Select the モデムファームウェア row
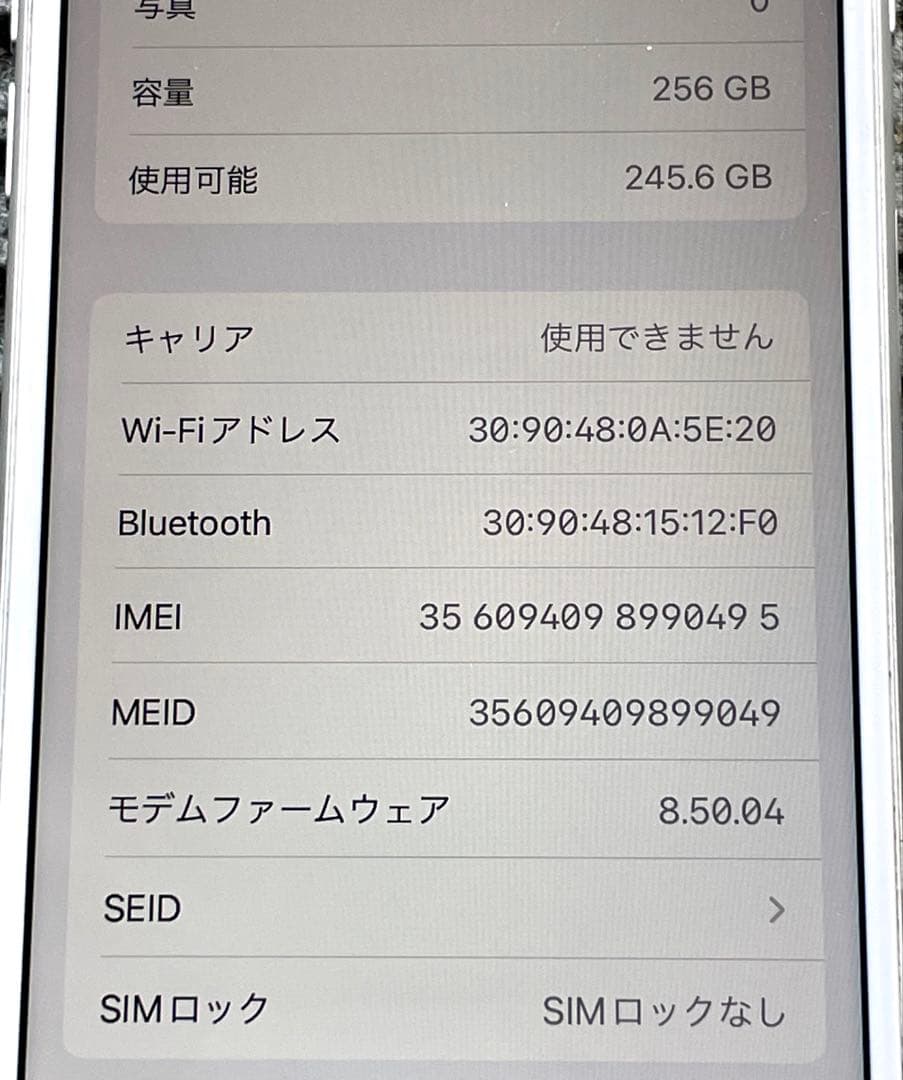Image resolution: width=903 pixels, height=1080 pixels. 450,811
